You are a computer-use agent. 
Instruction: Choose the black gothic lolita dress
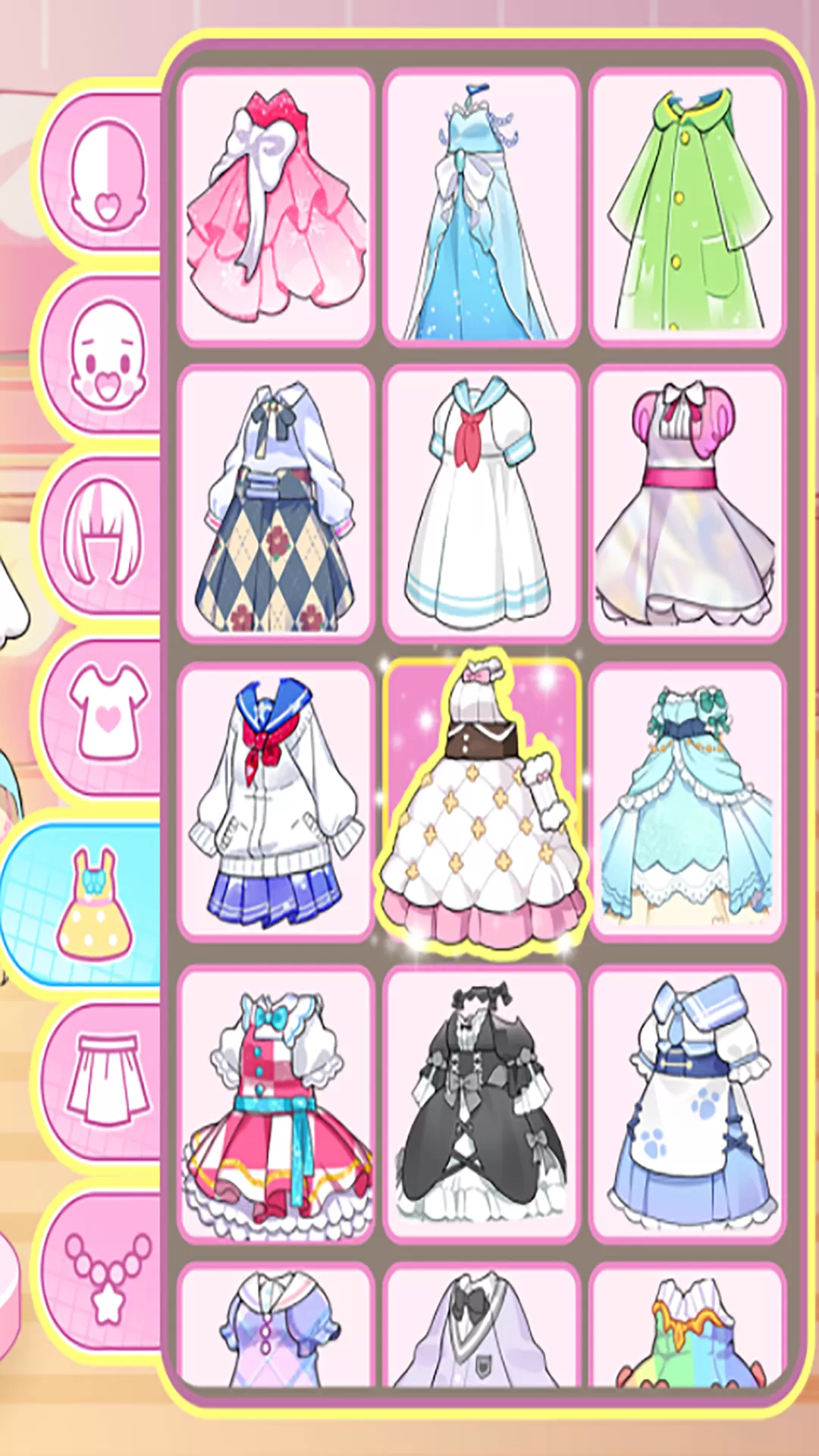pyautogui.click(x=482, y=1104)
